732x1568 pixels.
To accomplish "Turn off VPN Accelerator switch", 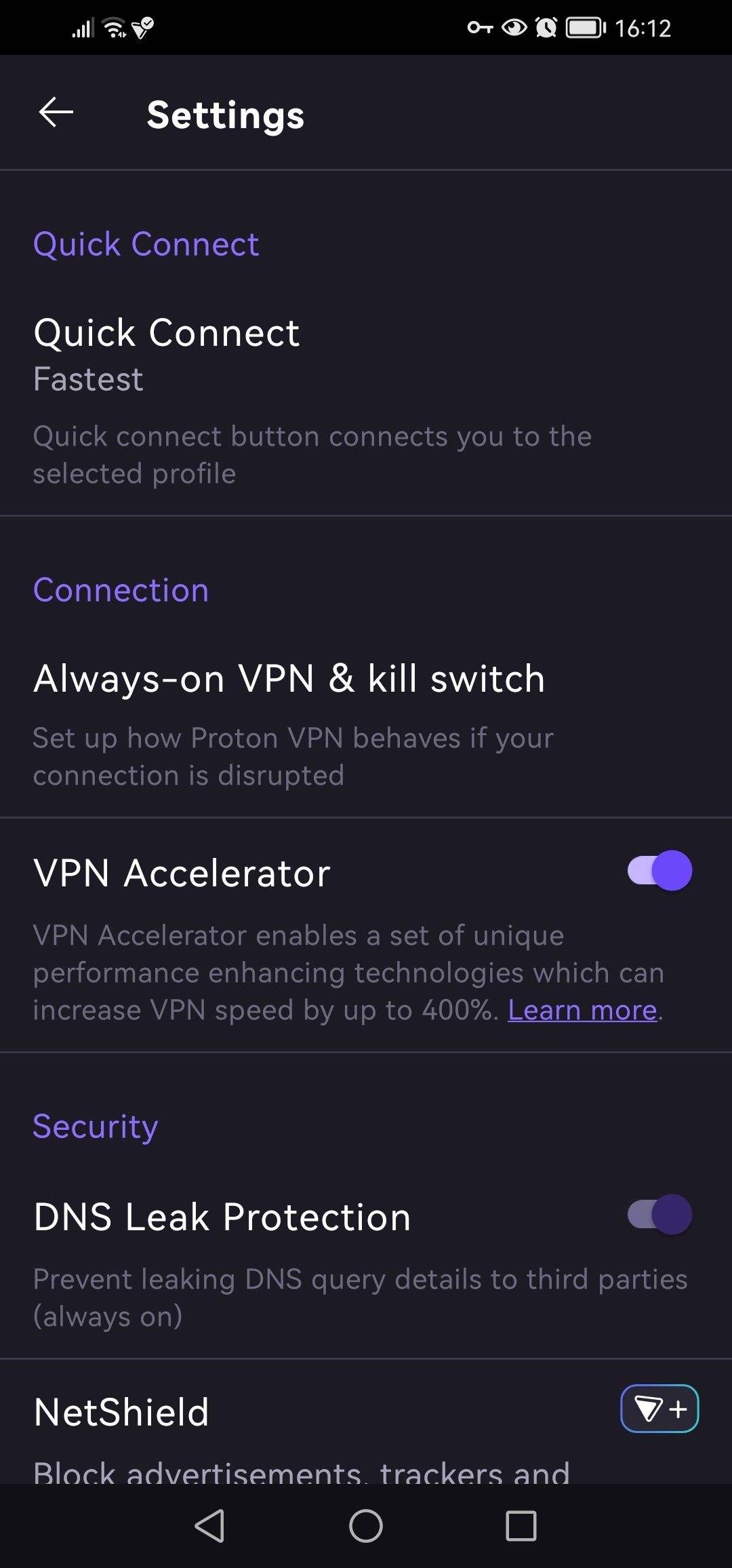I will pyautogui.click(x=659, y=871).
